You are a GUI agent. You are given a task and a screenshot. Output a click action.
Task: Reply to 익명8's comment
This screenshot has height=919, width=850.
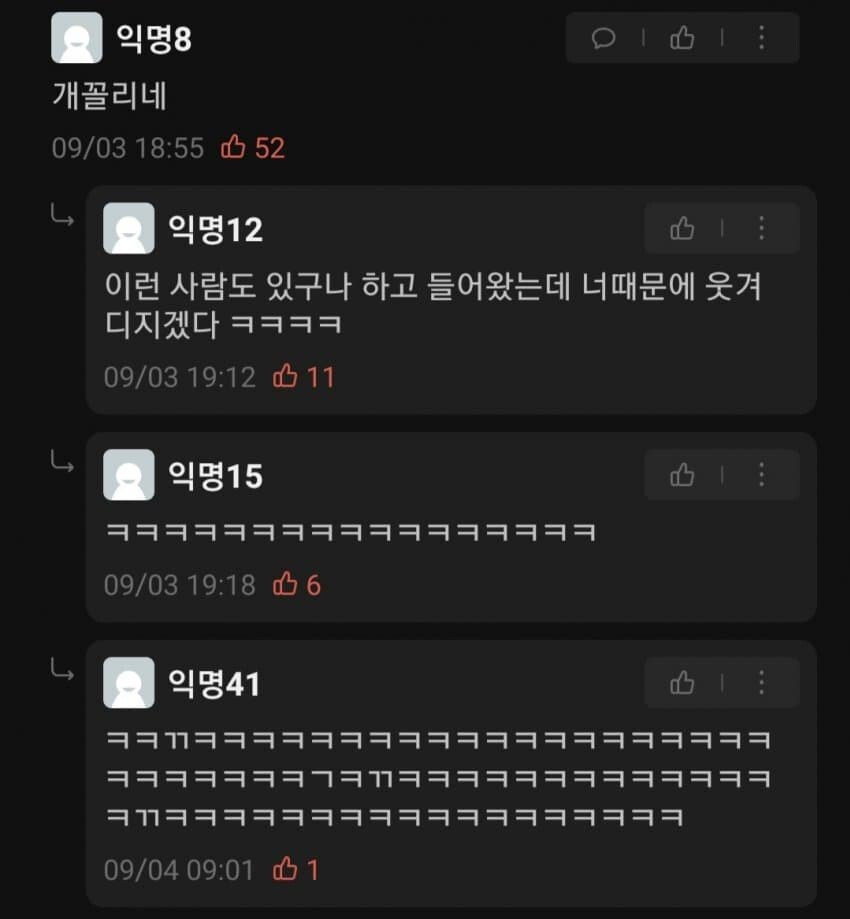point(603,38)
